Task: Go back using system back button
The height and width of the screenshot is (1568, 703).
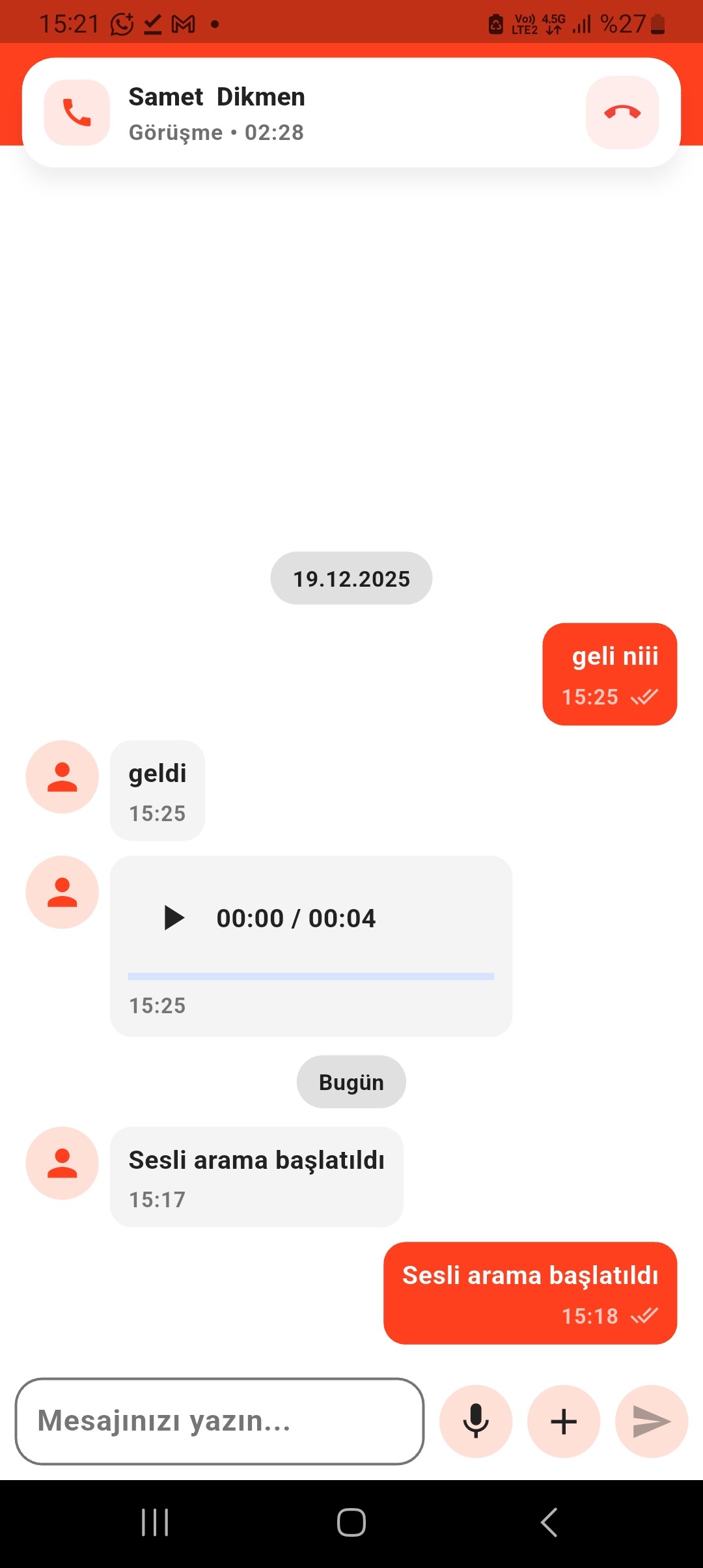Action: coord(549,1522)
